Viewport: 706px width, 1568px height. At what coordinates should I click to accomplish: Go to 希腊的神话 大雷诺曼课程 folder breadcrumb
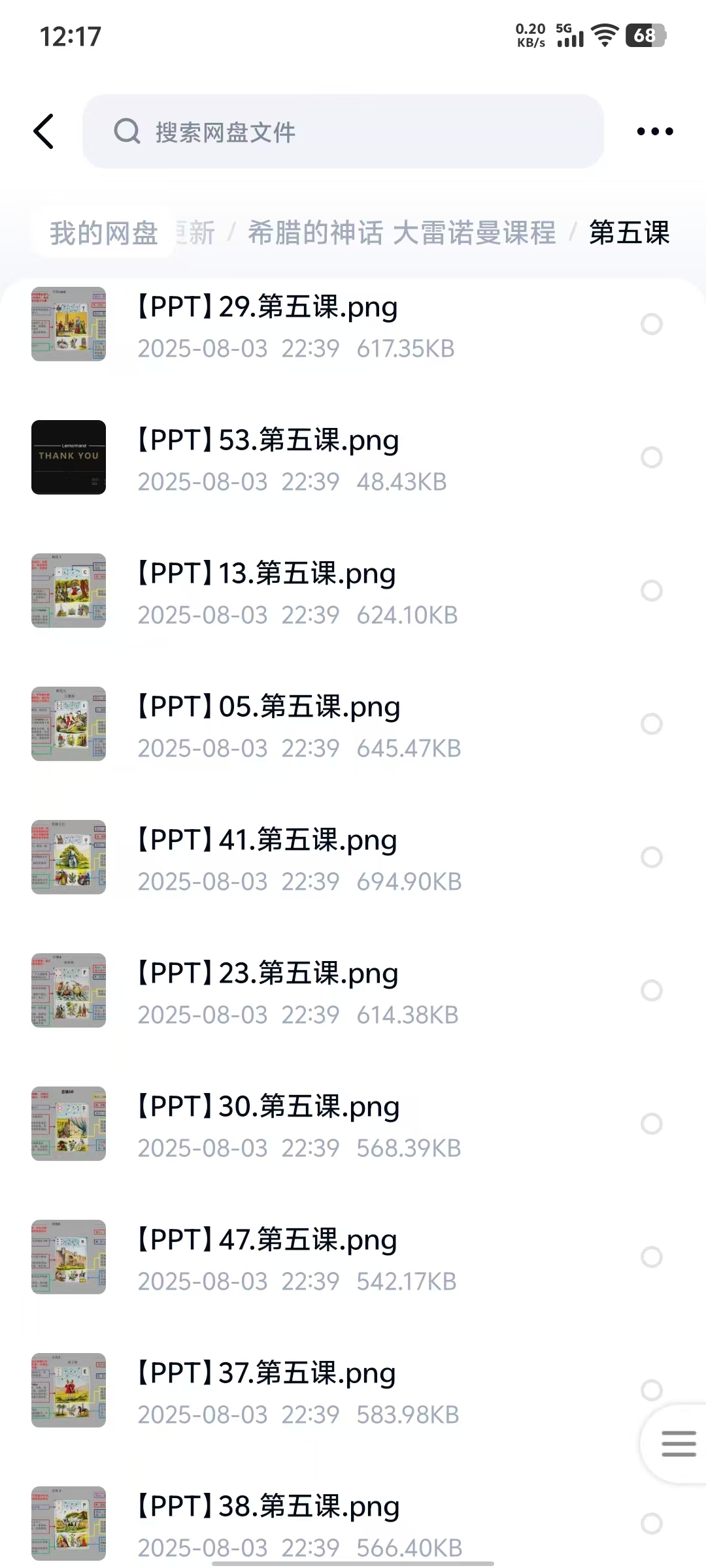coord(401,233)
